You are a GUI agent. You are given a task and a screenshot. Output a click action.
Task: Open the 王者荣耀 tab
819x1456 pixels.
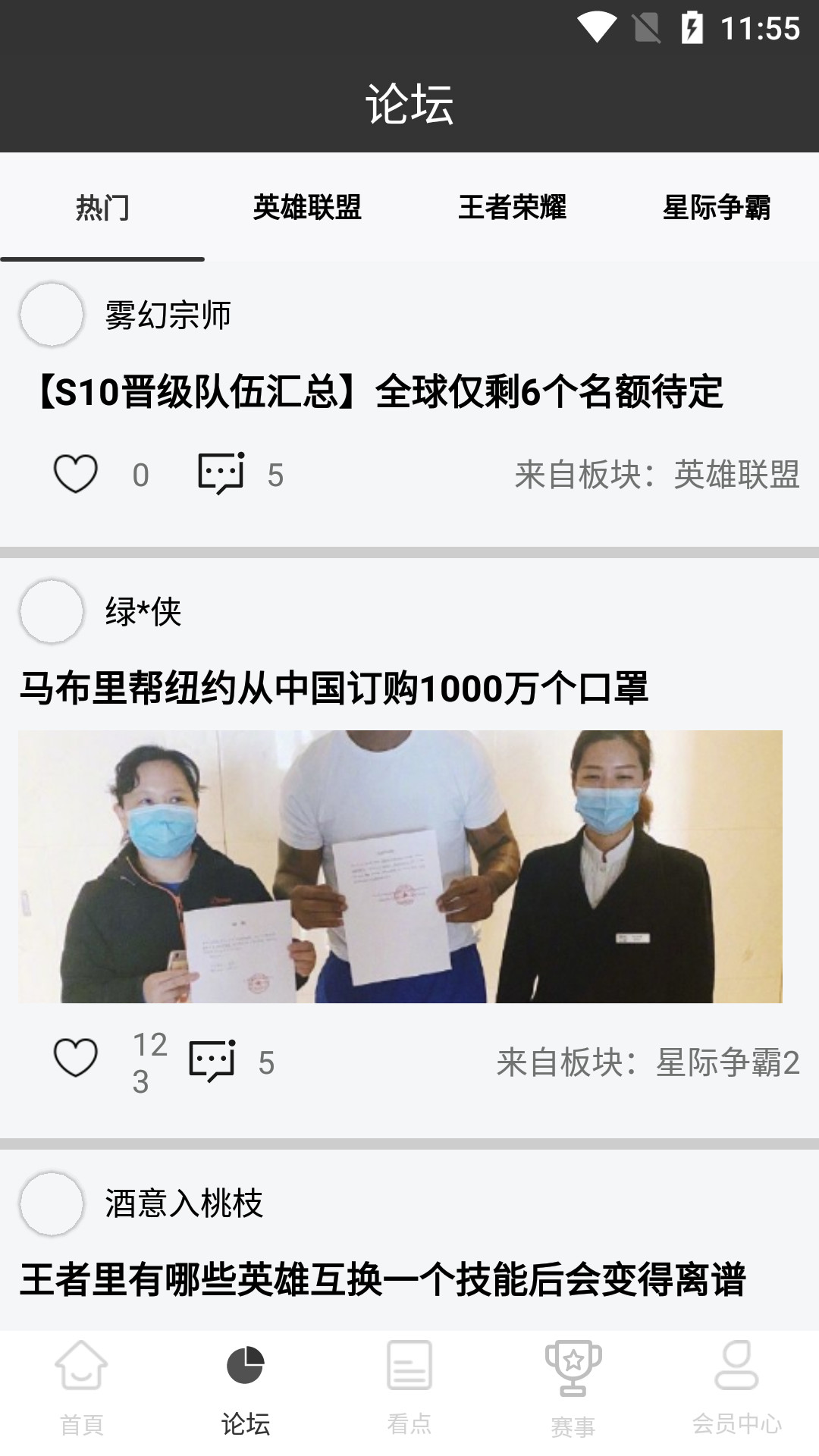pos(511,207)
